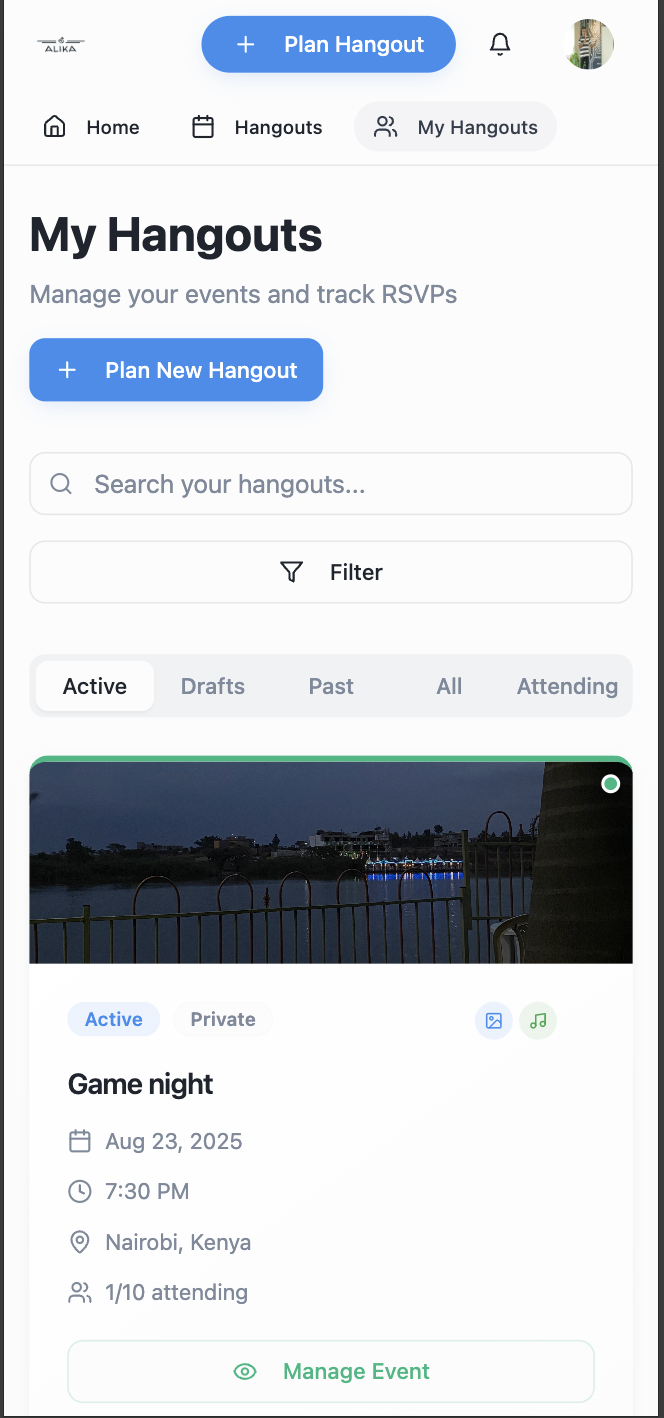The image size is (664, 1418).
Task: Select the Active tab
Action: pyautogui.click(x=95, y=686)
